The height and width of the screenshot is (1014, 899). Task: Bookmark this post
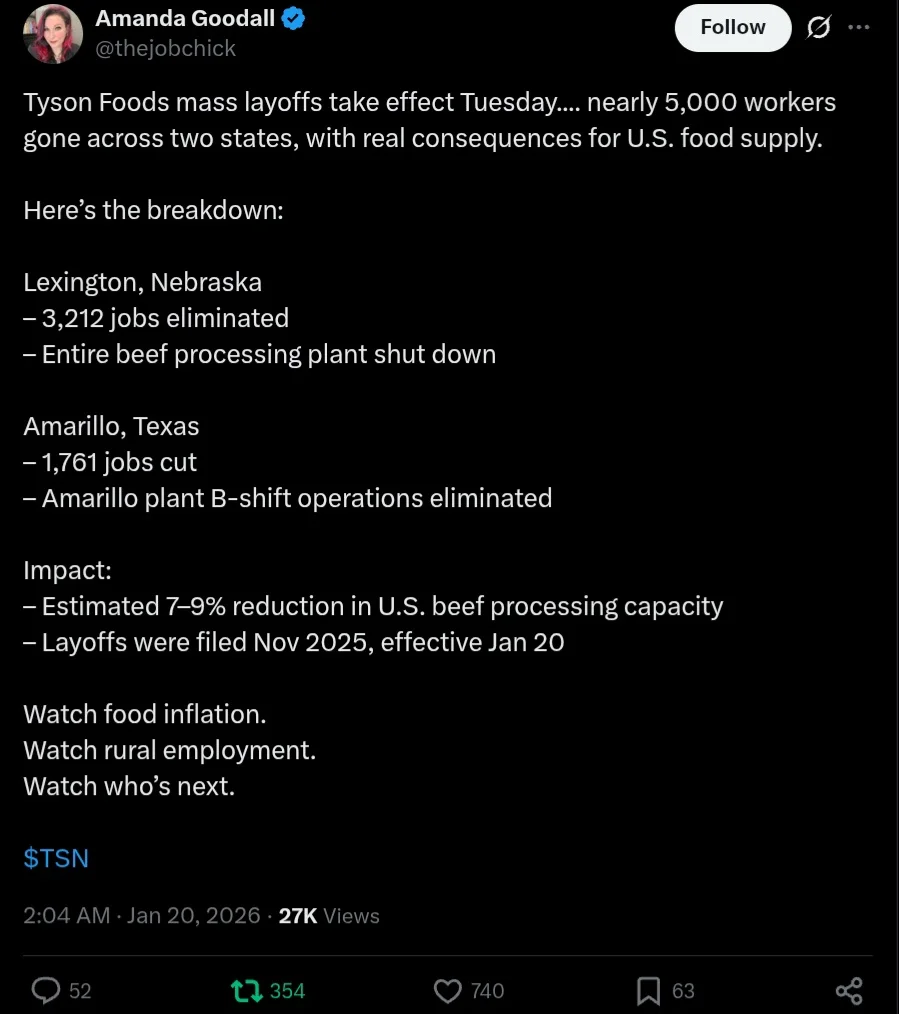click(x=648, y=990)
